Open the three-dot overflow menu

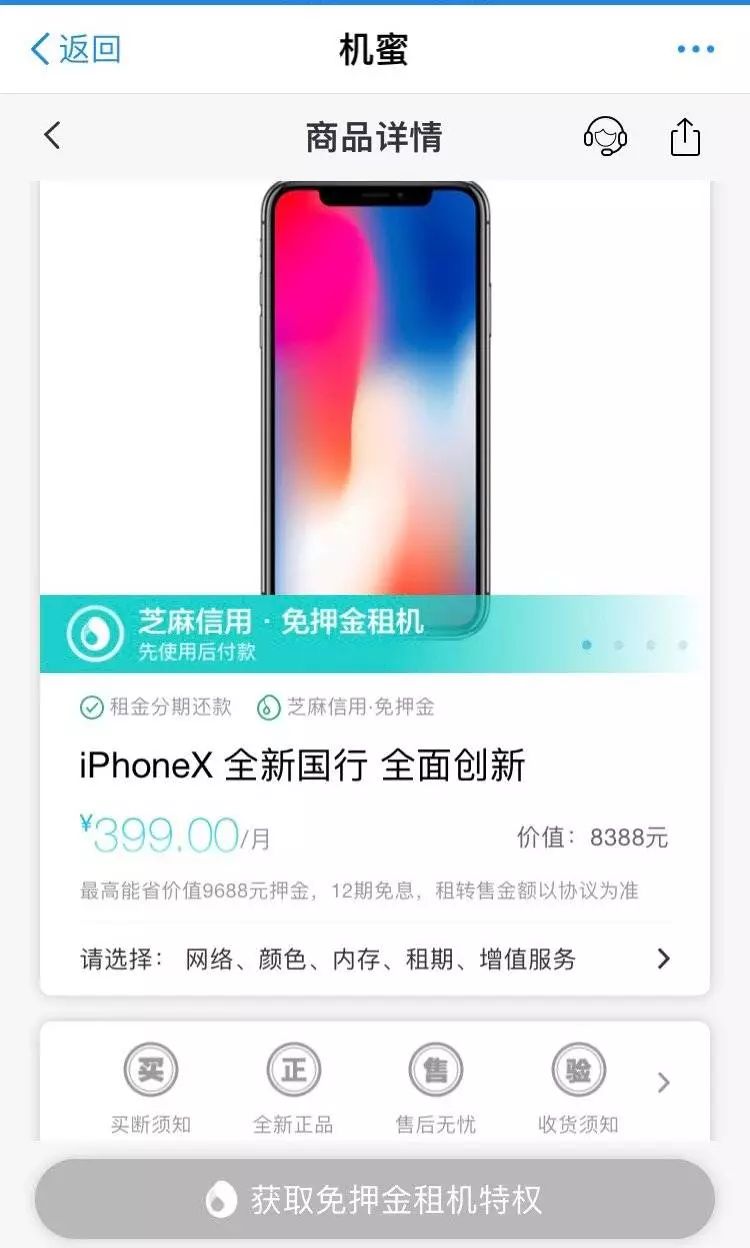[695, 49]
